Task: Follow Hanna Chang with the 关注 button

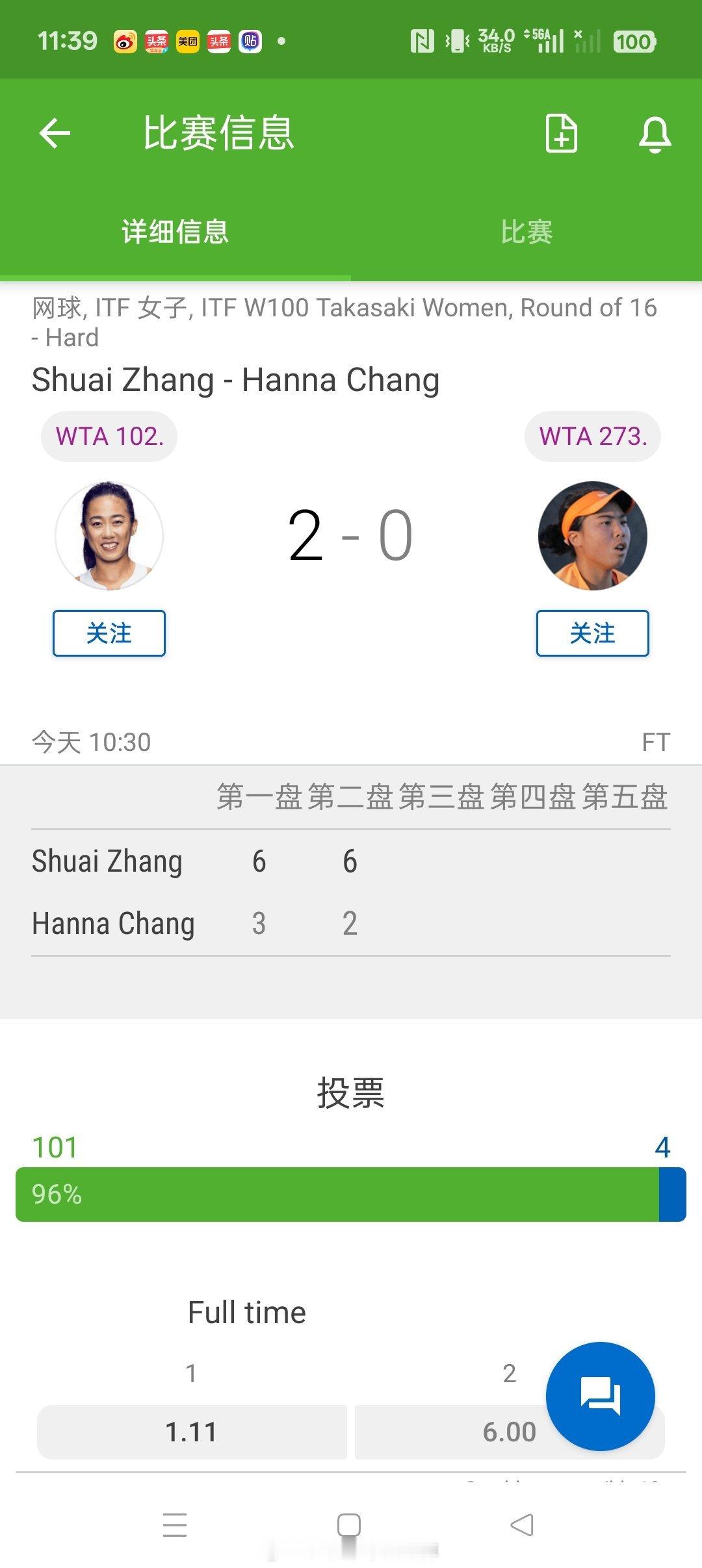Action: [593, 633]
